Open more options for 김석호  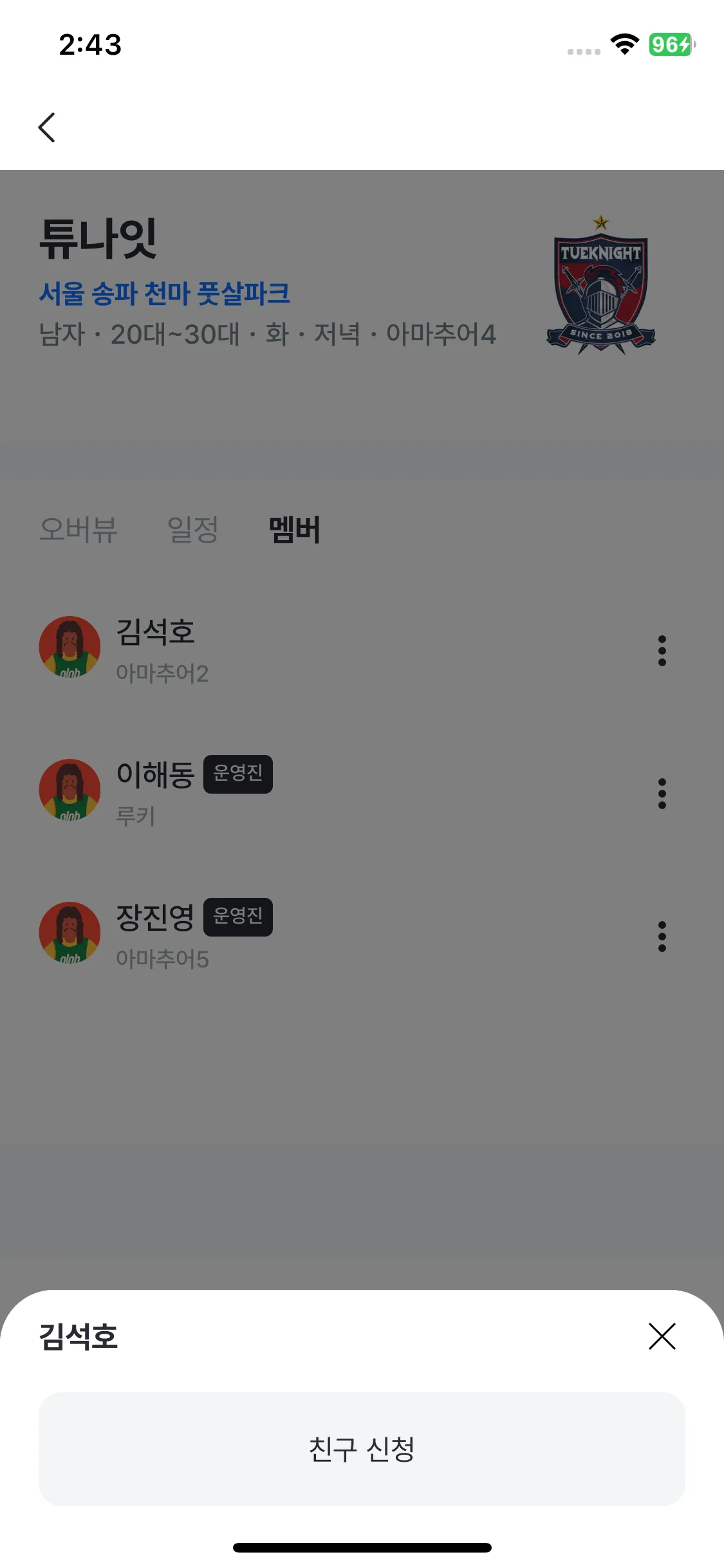click(x=662, y=651)
